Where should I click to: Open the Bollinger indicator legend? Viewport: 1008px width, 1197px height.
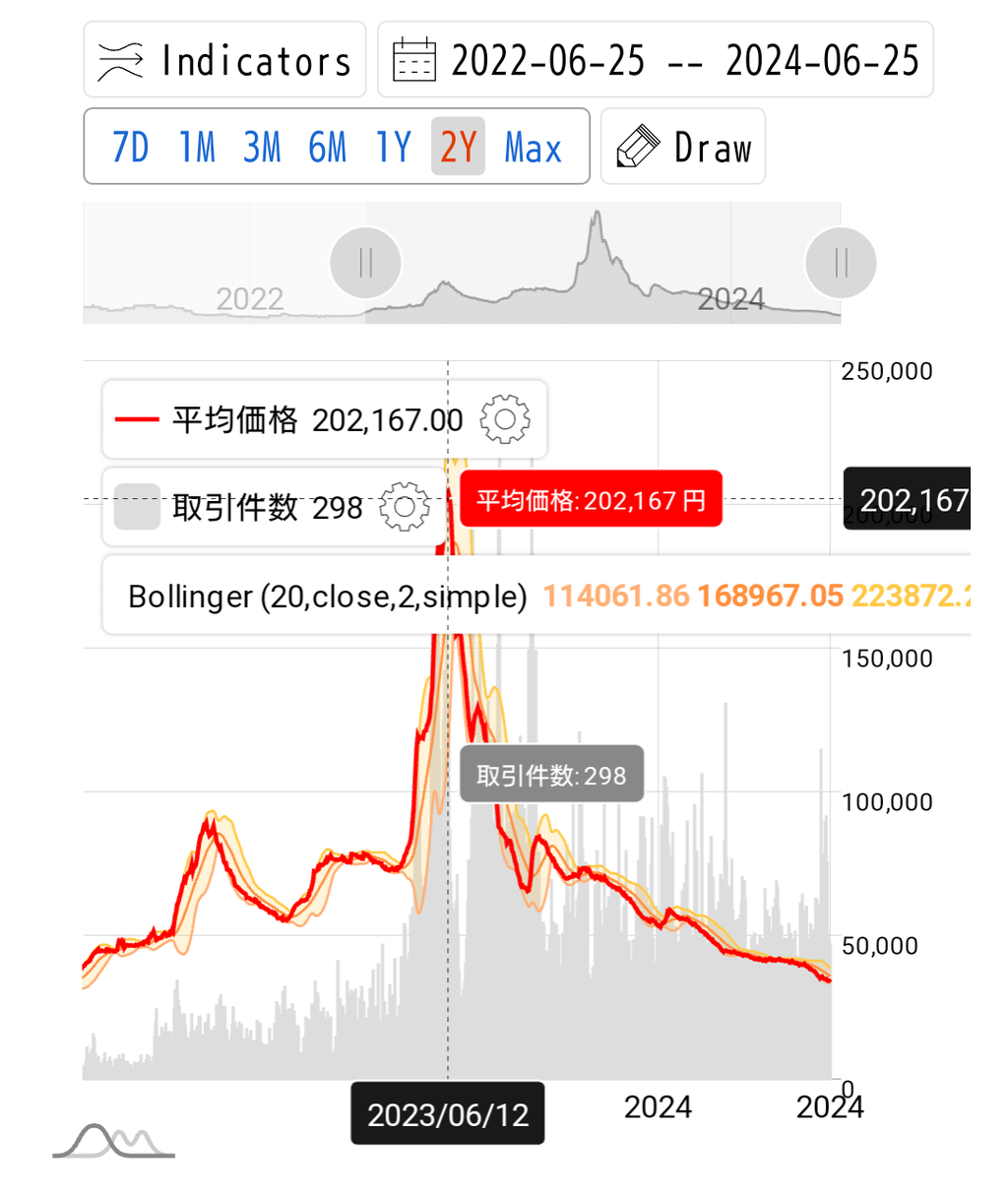328,597
